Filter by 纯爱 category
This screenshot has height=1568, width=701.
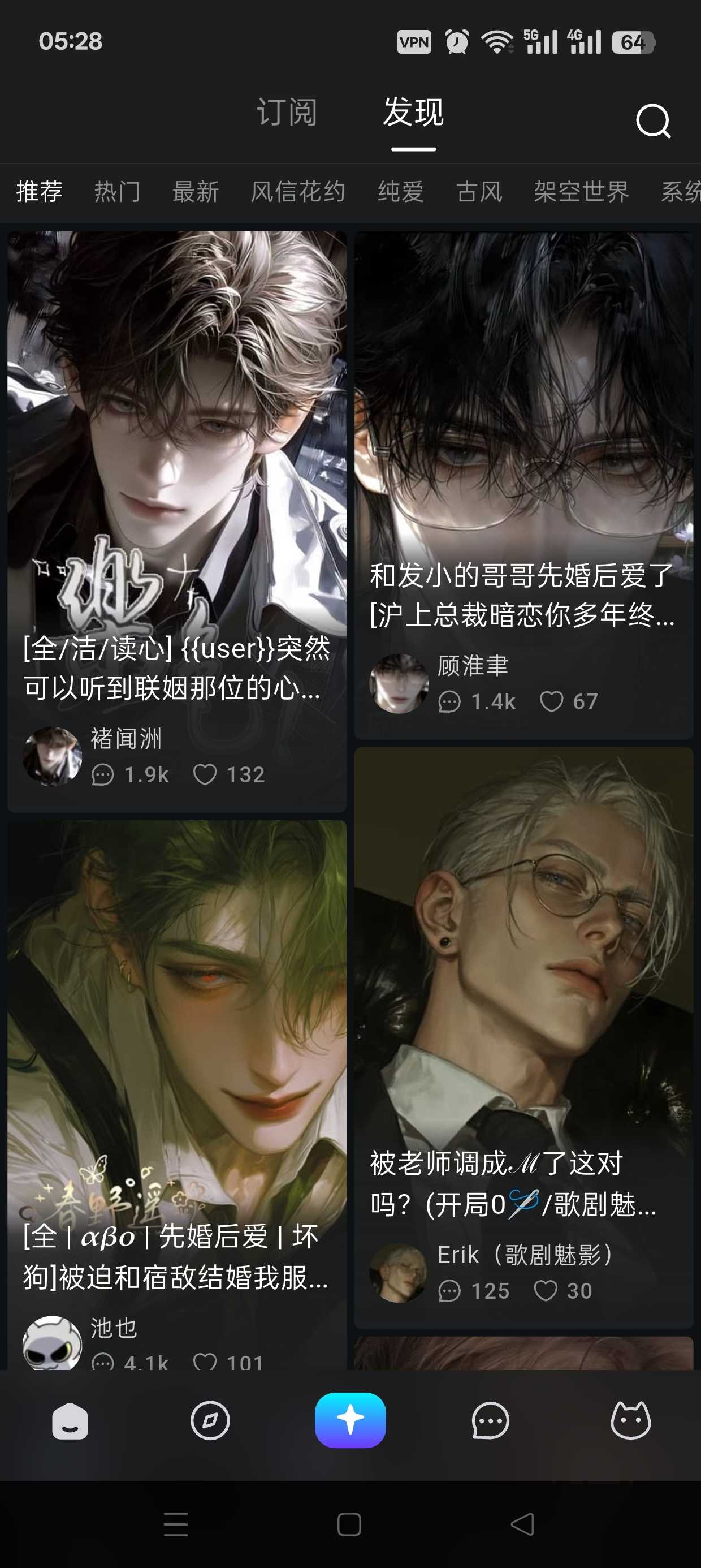click(400, 191)
